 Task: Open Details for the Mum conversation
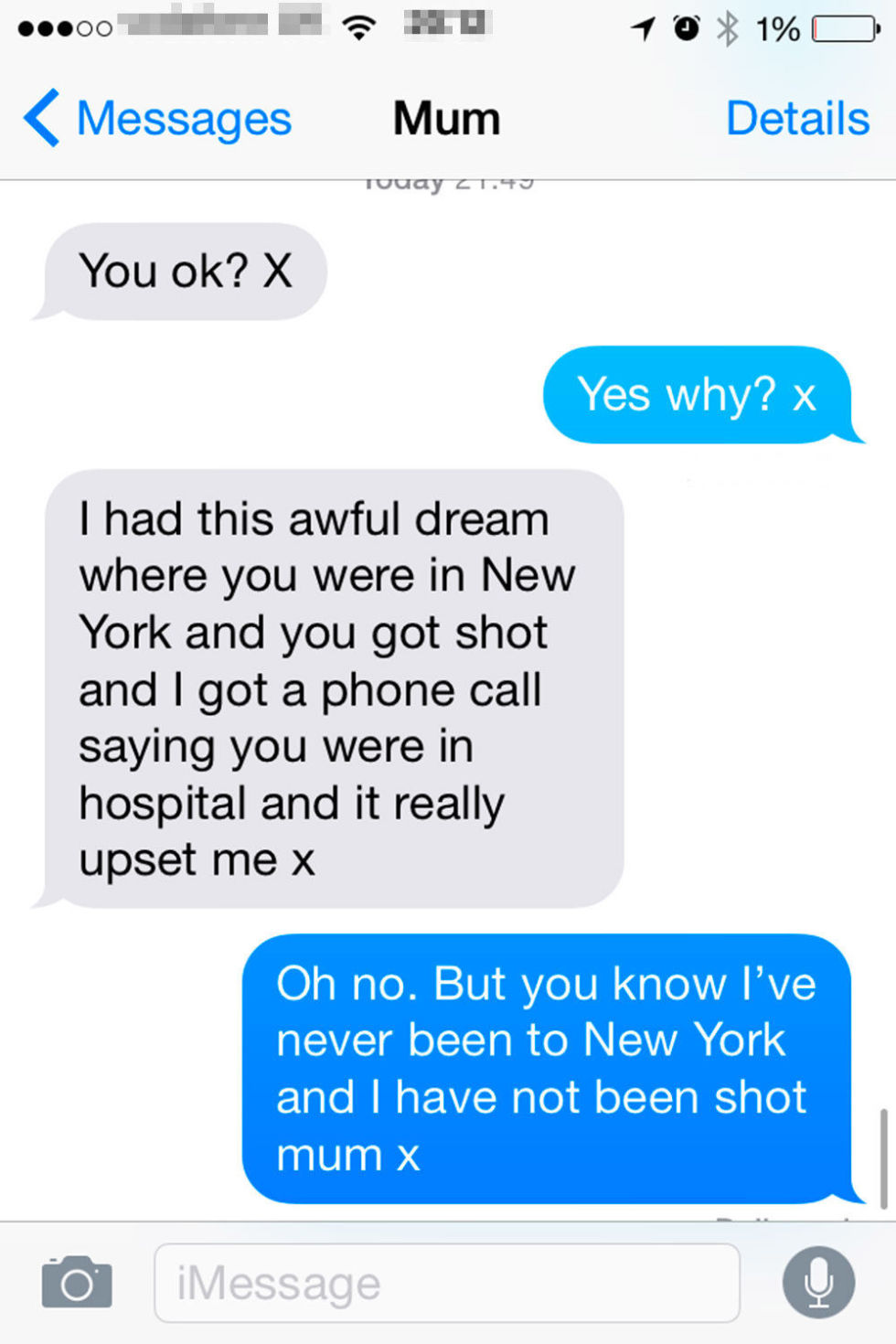[797, 117]
